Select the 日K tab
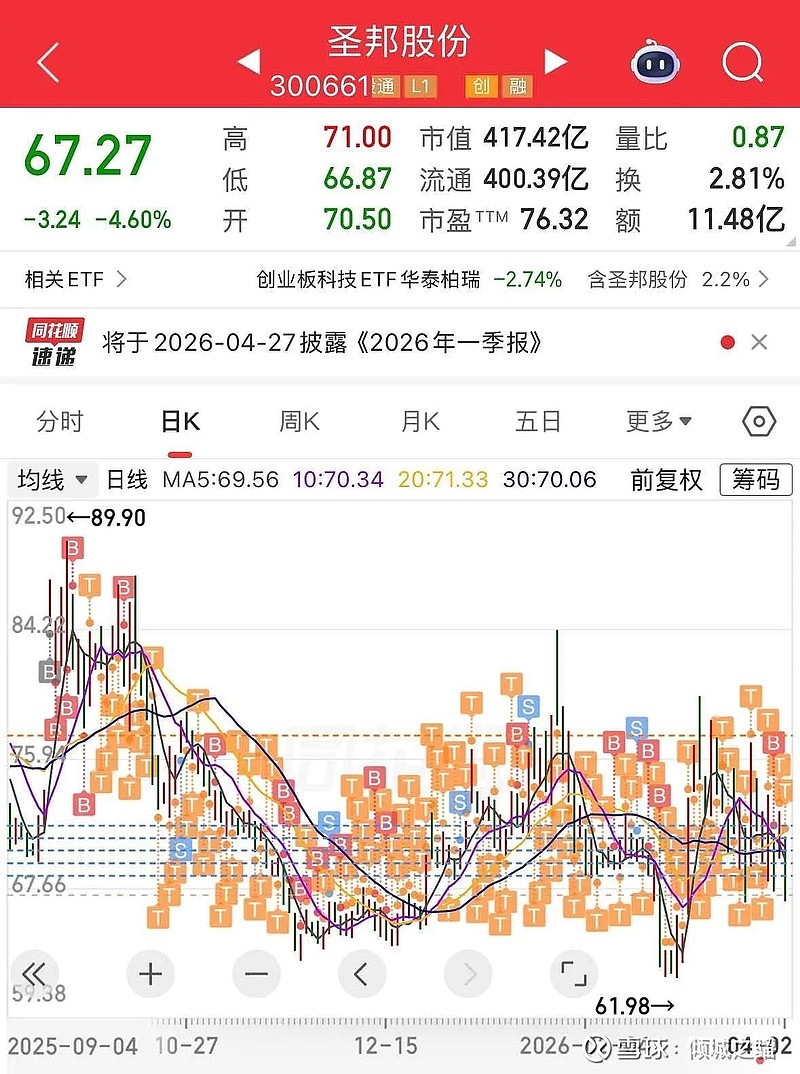The height and width of the screenshot is (1074, 800). click(180, 421)
